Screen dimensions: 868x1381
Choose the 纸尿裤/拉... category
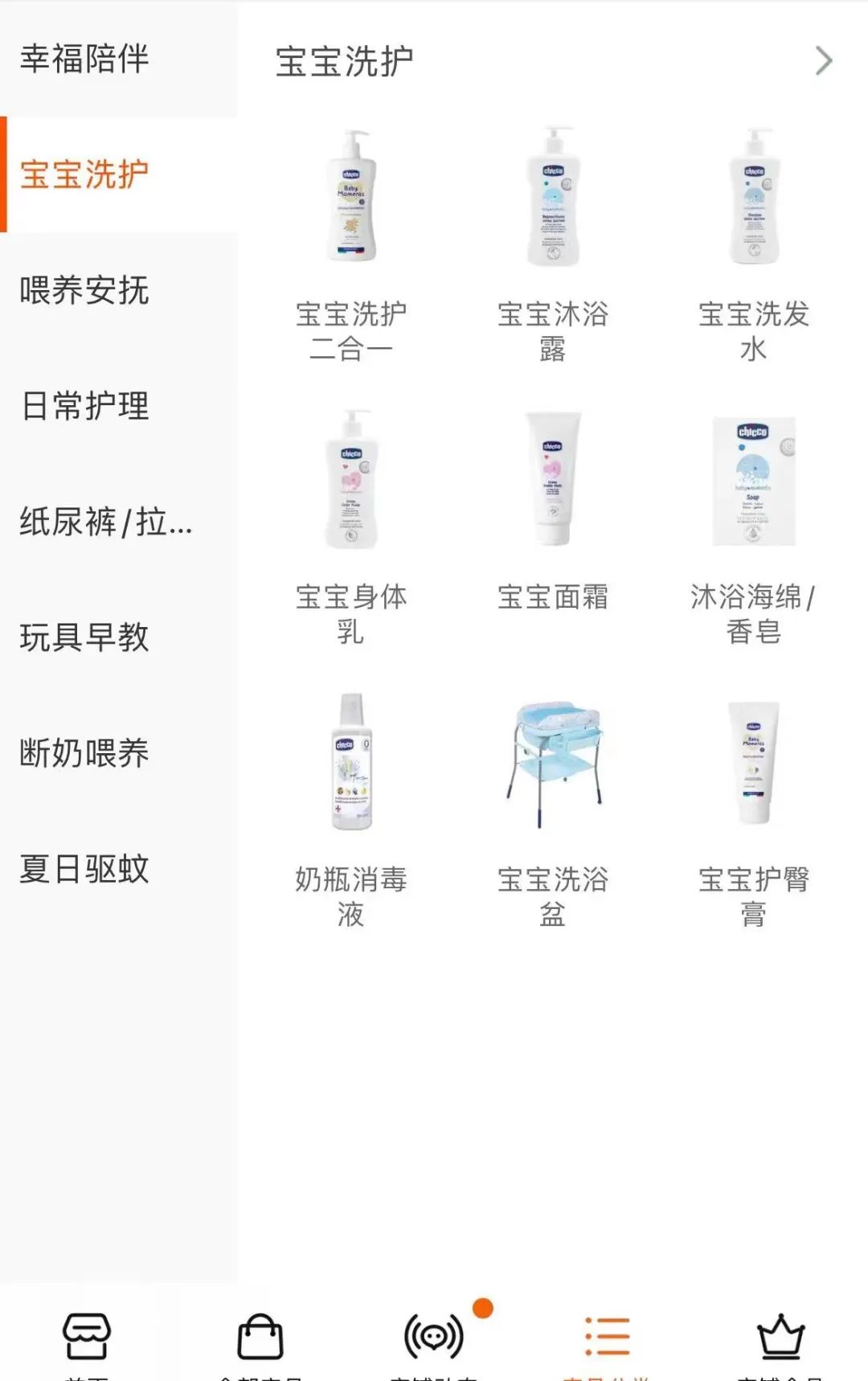click(104, 522)
